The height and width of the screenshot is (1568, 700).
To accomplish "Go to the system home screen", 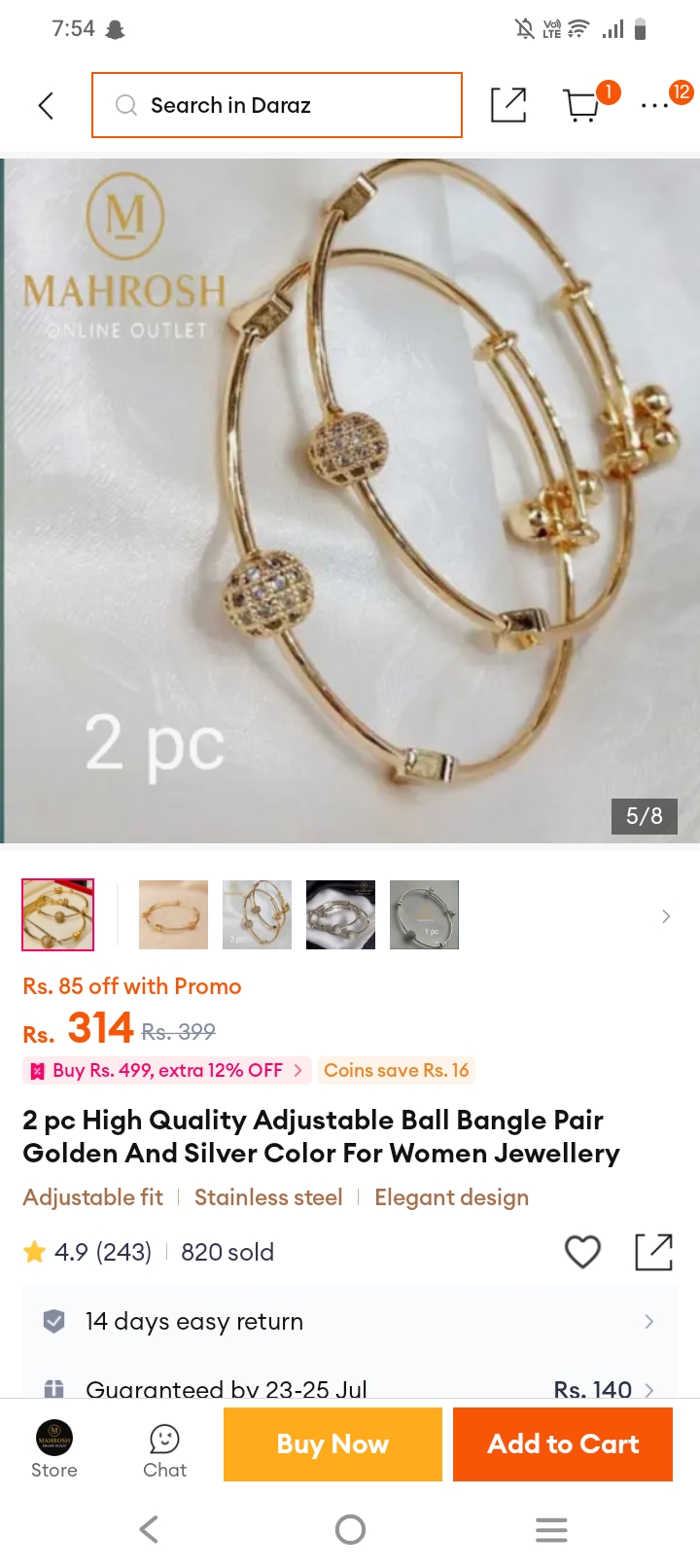I will (350, 1530).
